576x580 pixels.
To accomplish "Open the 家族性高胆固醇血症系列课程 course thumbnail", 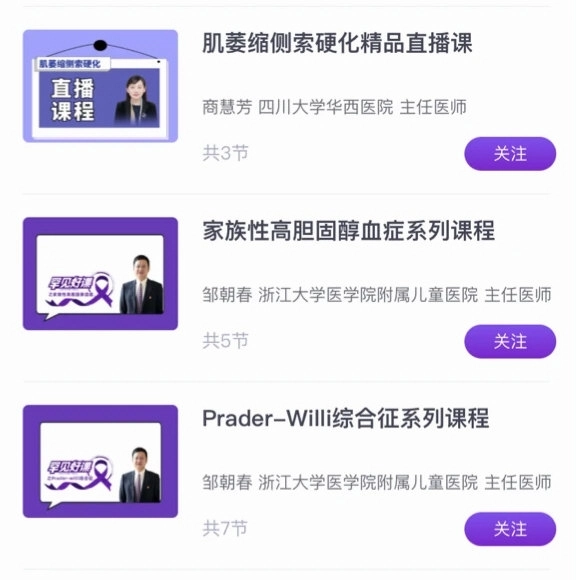I will (100, 273).
